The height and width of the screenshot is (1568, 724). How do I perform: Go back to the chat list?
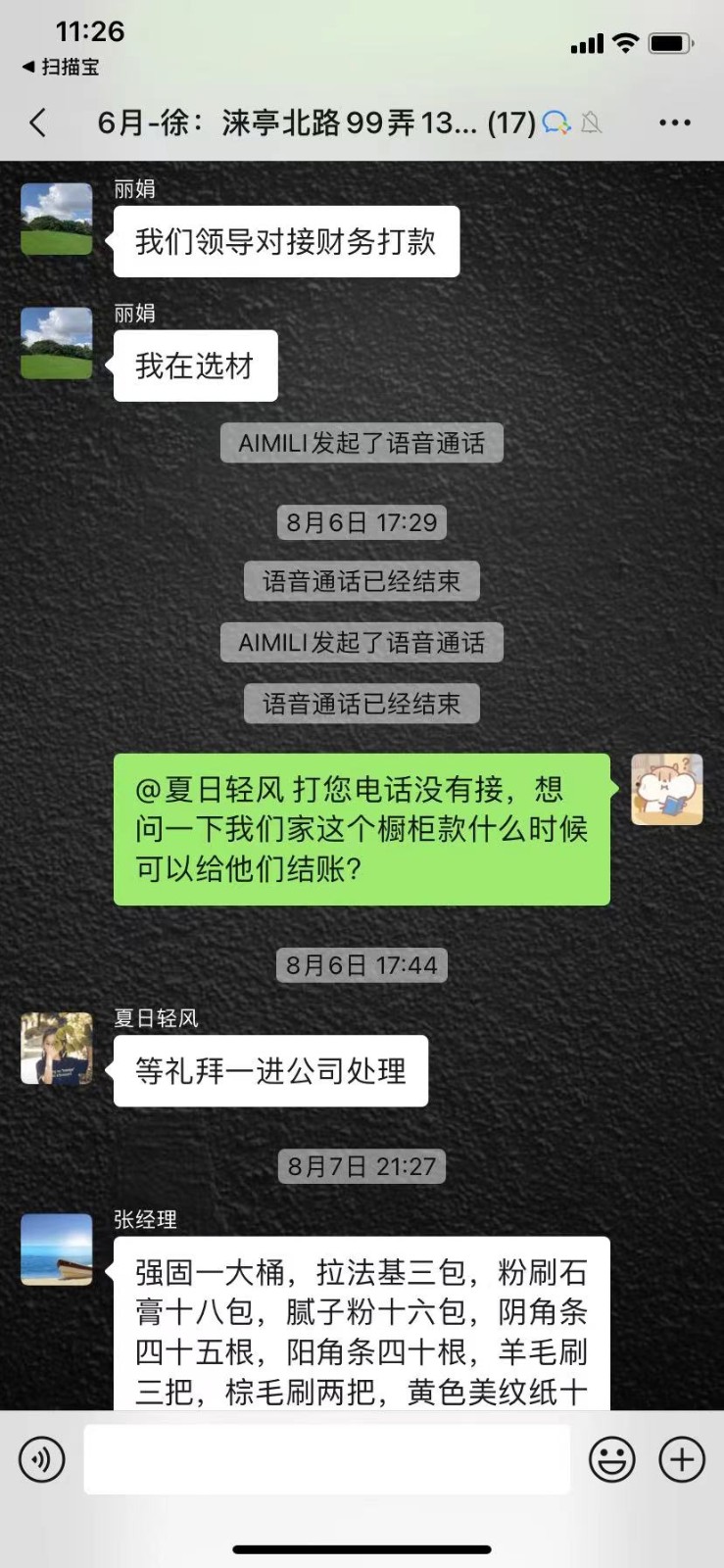click(38, 122)
